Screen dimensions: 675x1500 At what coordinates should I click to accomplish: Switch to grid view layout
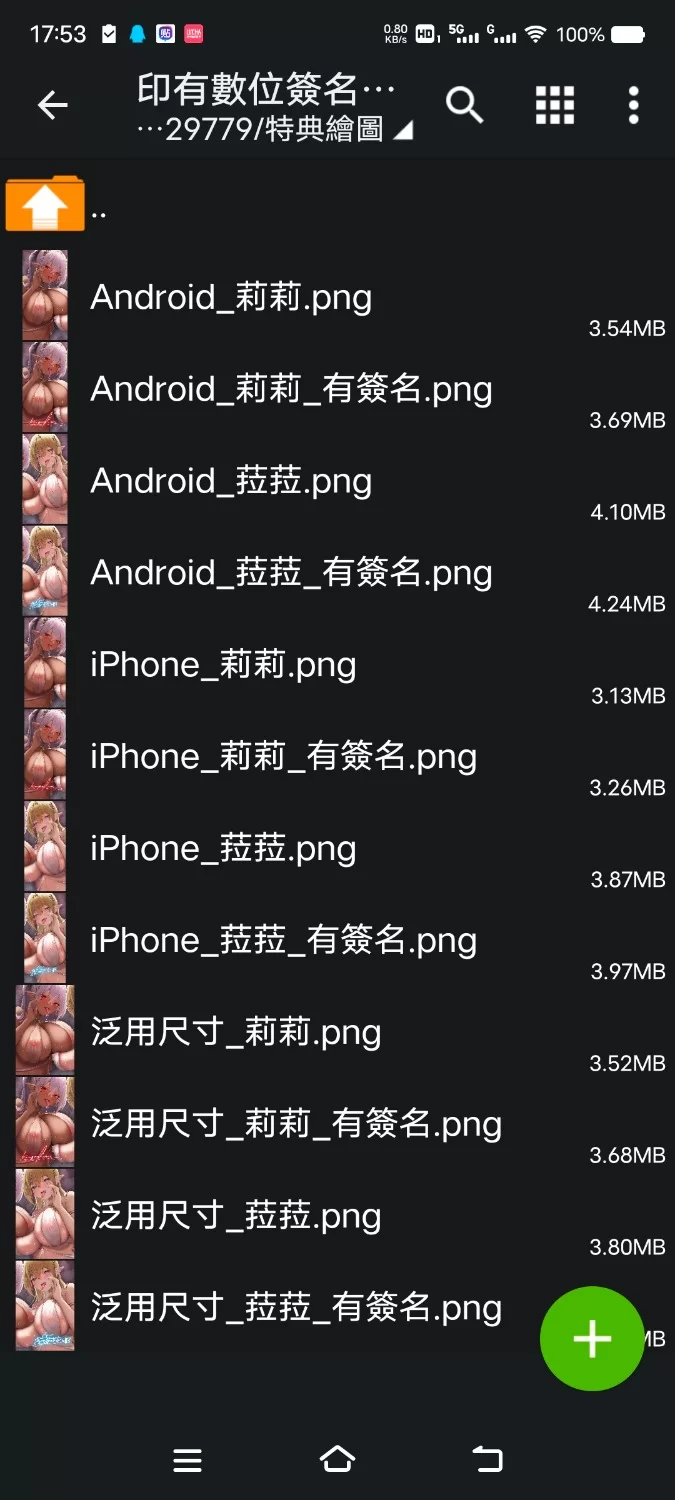point(555,105)
